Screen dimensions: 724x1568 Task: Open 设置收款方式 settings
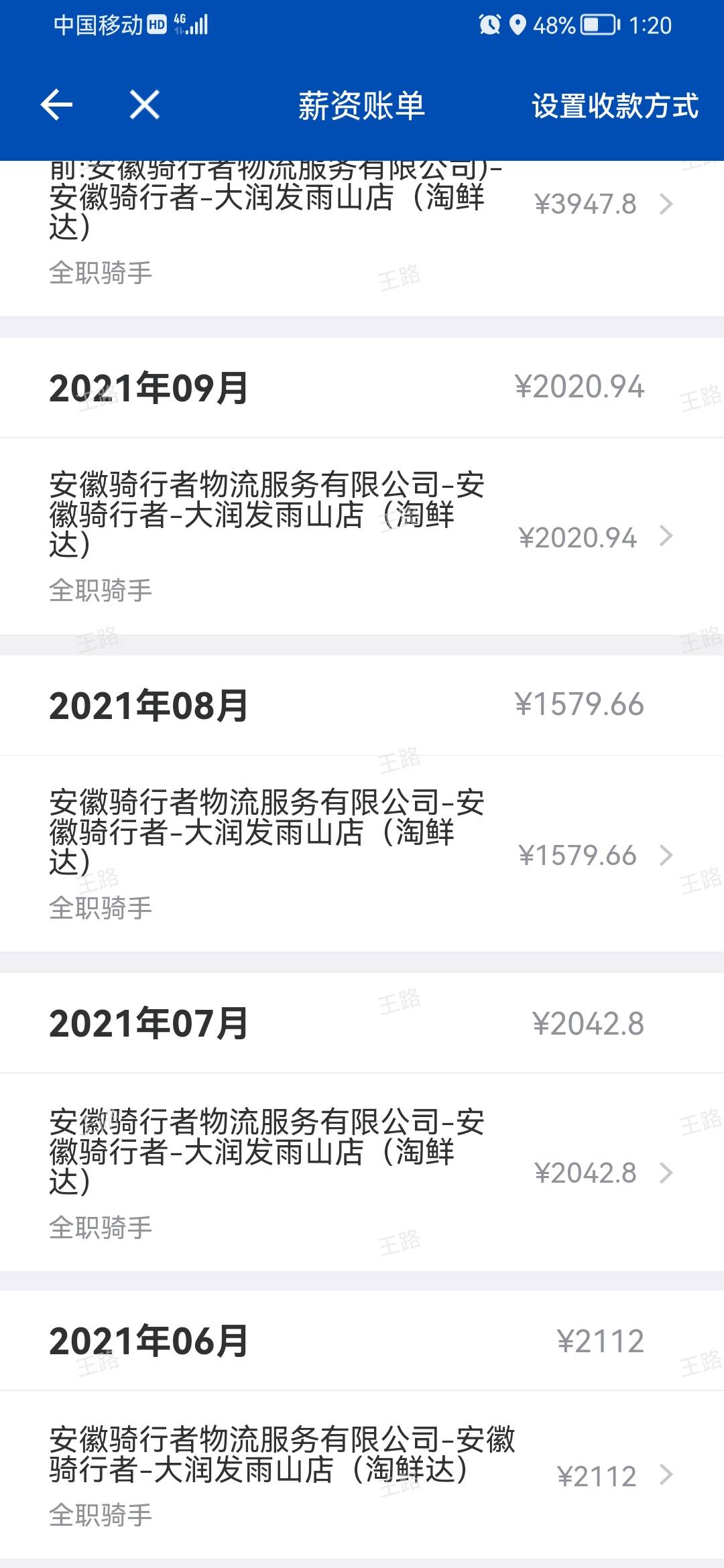point(615,106)
